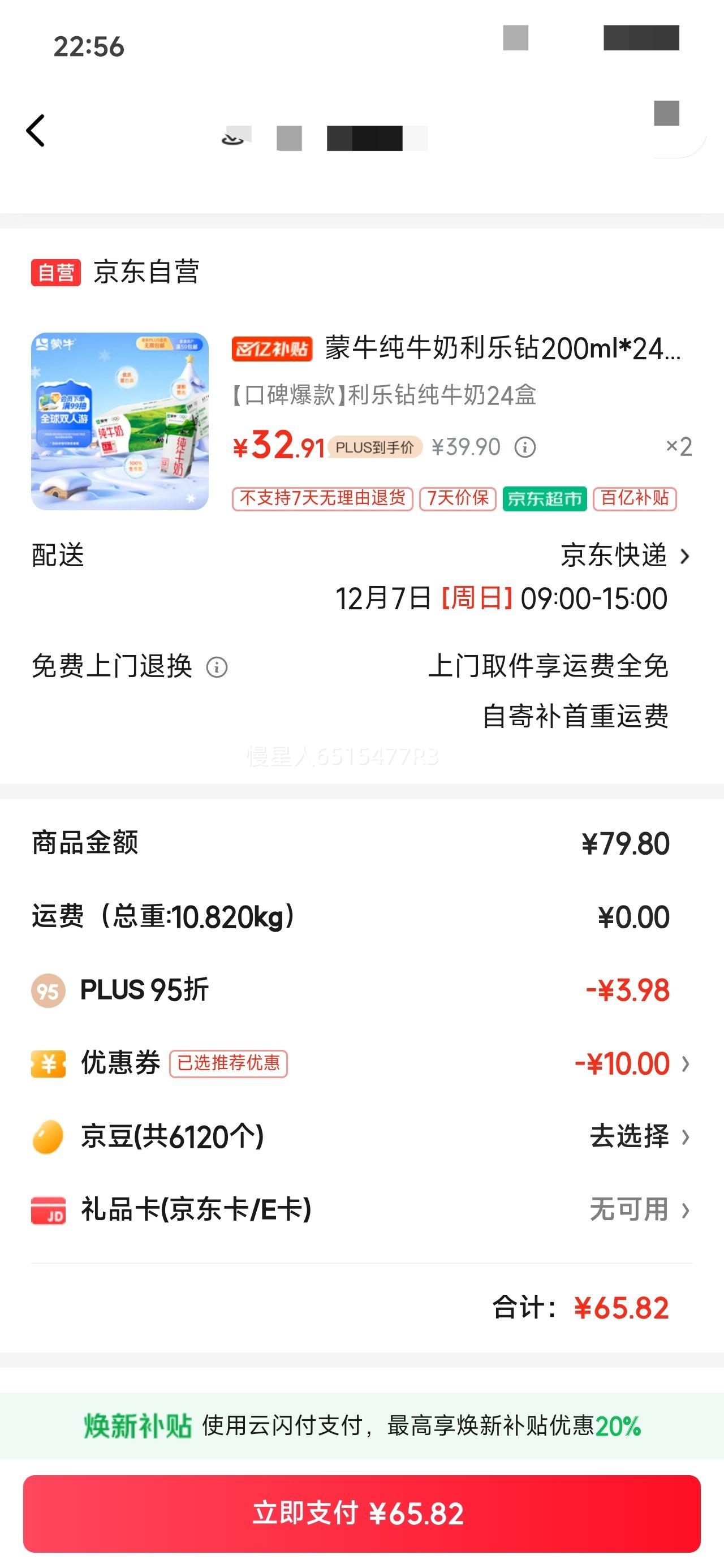Open the coupon list via -¥10.00 chevron
Screen dimensions: 724x1568
pos(687,1063)
